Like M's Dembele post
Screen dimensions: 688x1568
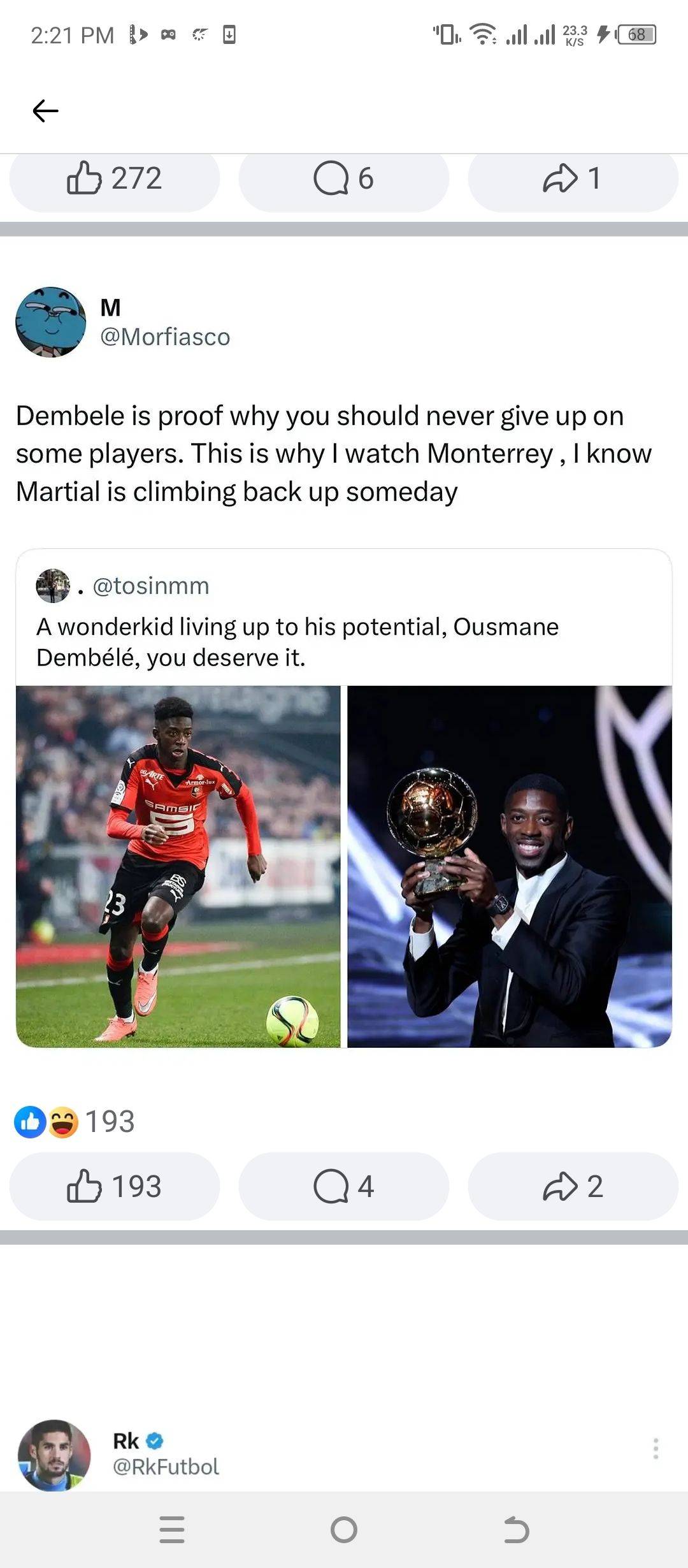(x=115, y=1187)
